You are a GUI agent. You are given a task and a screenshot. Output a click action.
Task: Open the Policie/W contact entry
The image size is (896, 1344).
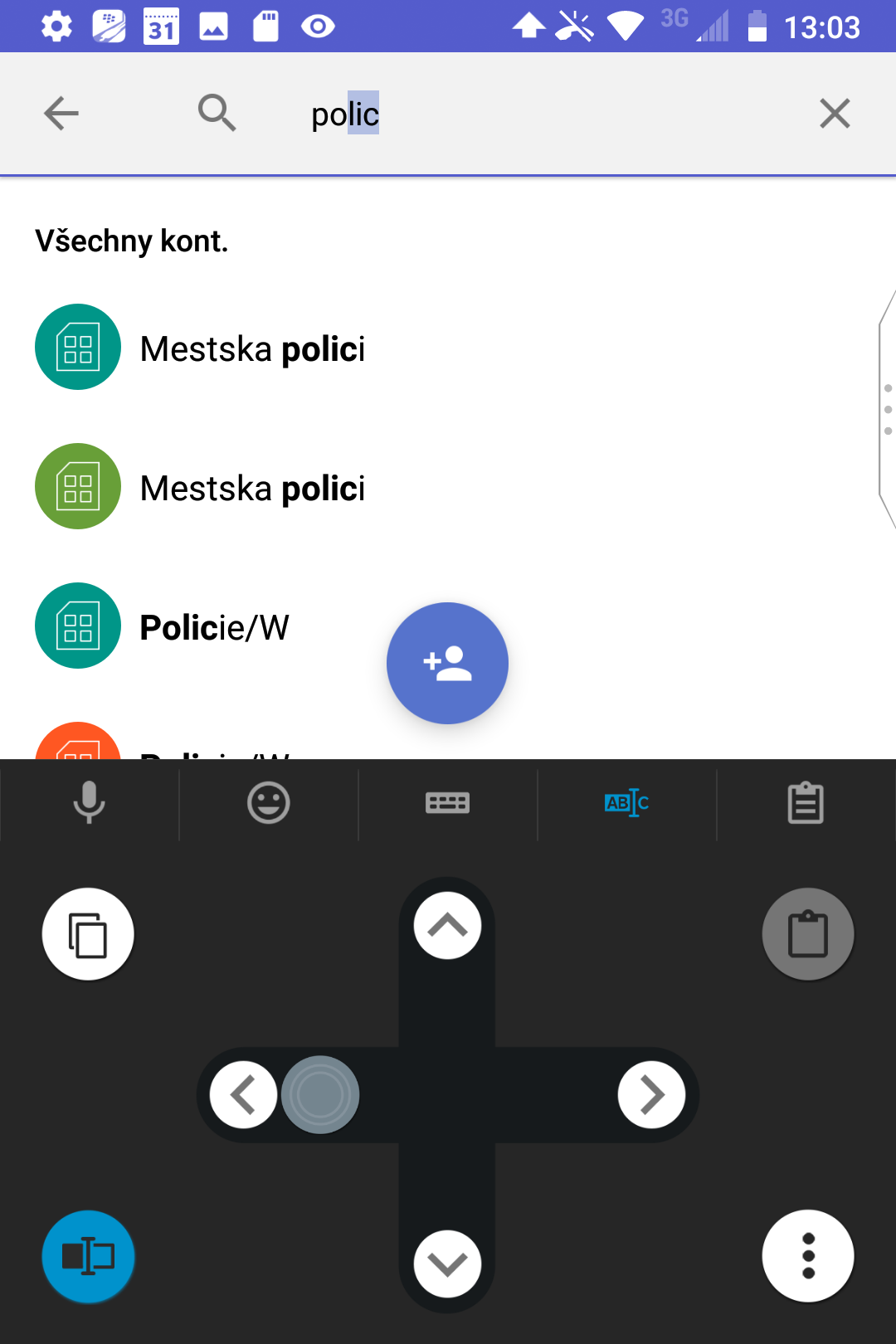[x=214, y=626]
